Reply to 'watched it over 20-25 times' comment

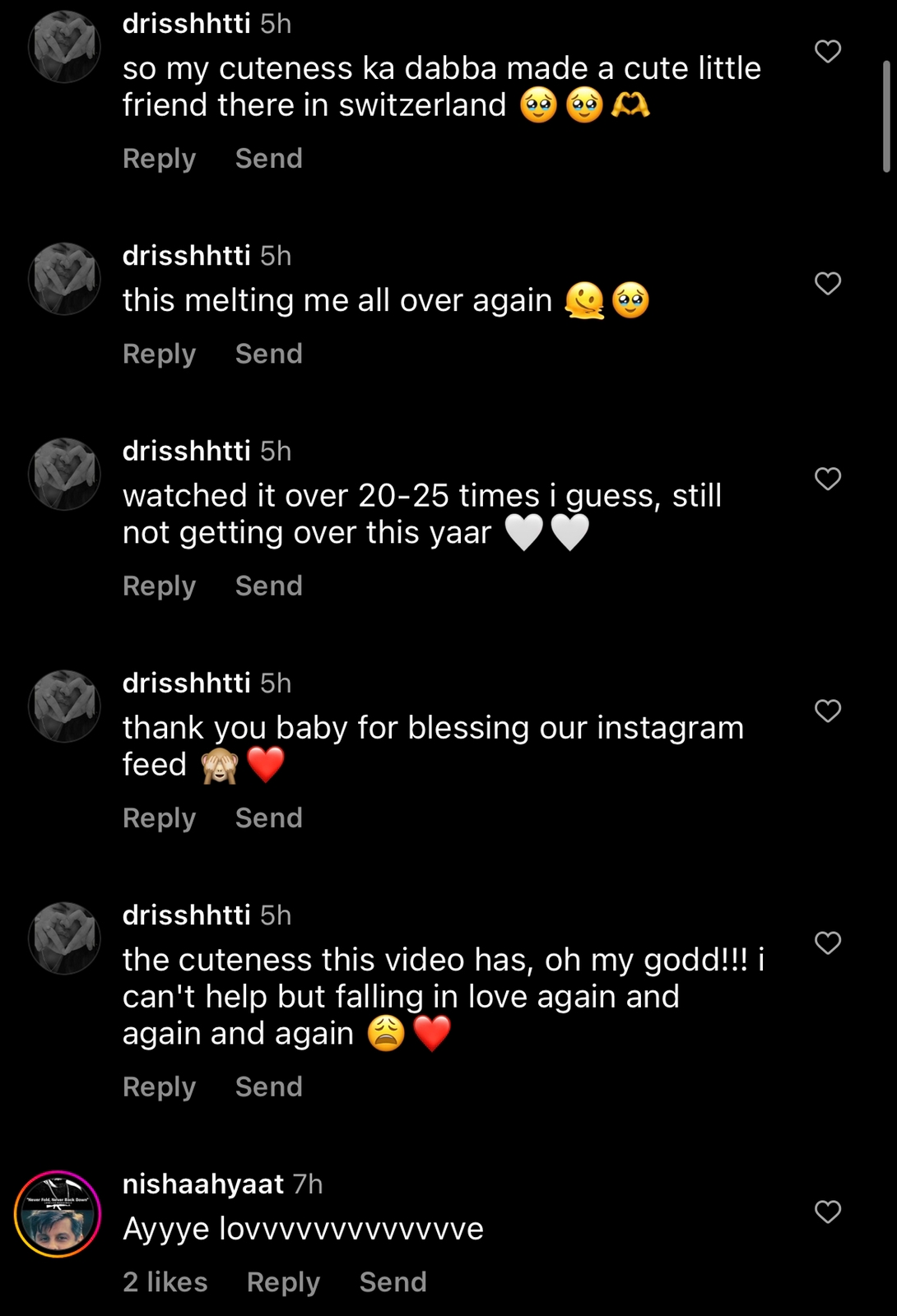(x=159, y=586)
